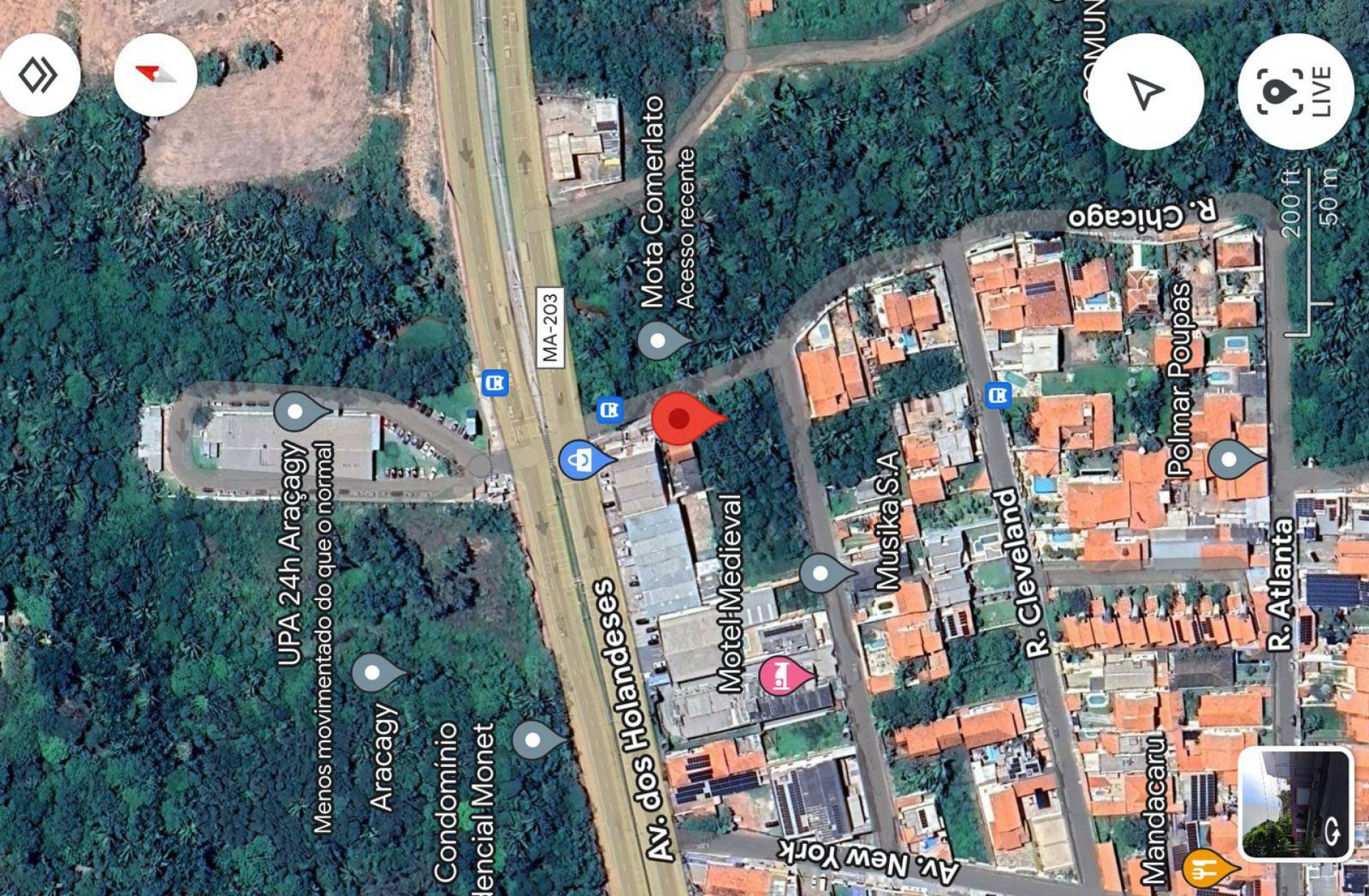Select the Musika S.A marker
1369x896 pixels.
pyautogui.click(x=821, y=573)
